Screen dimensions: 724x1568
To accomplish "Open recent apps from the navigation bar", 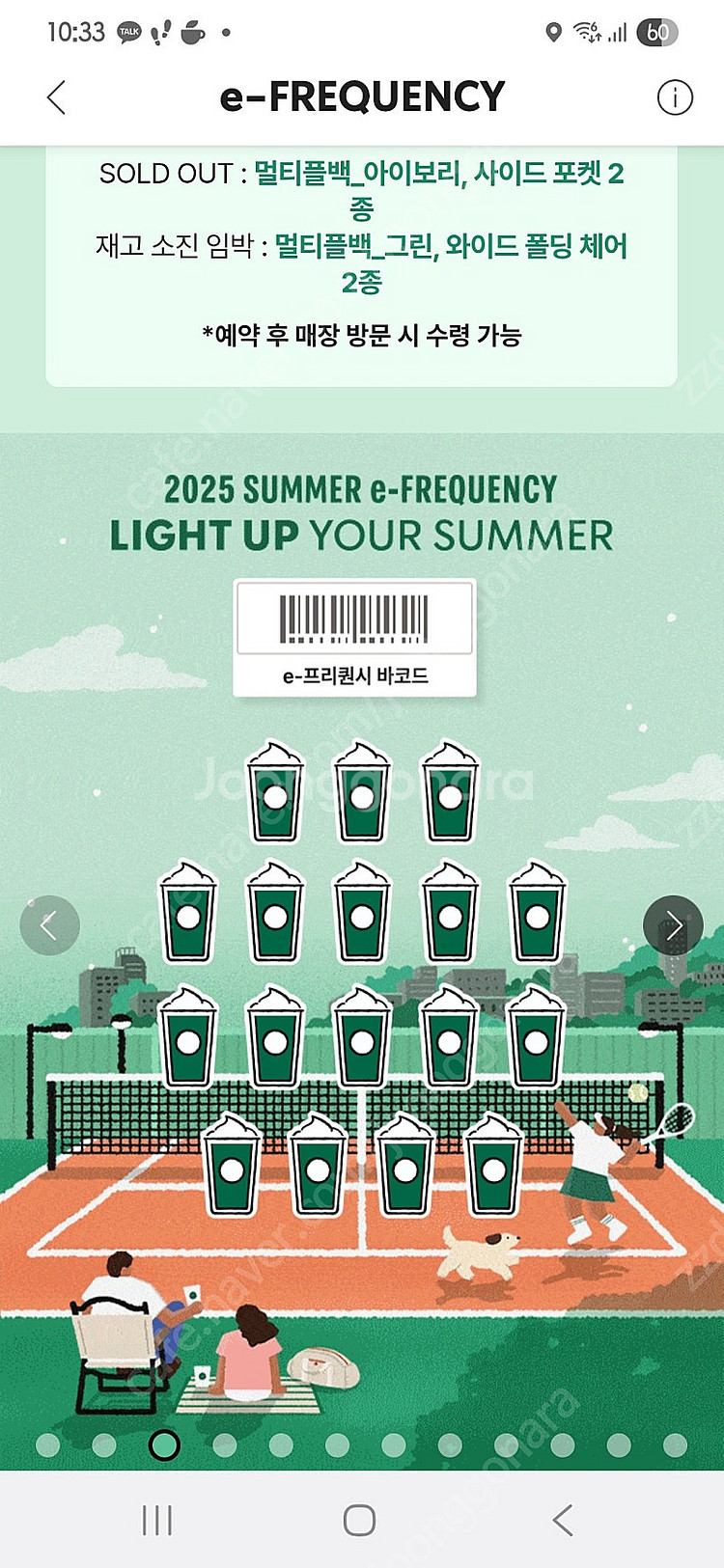I will click(157, 1520).
